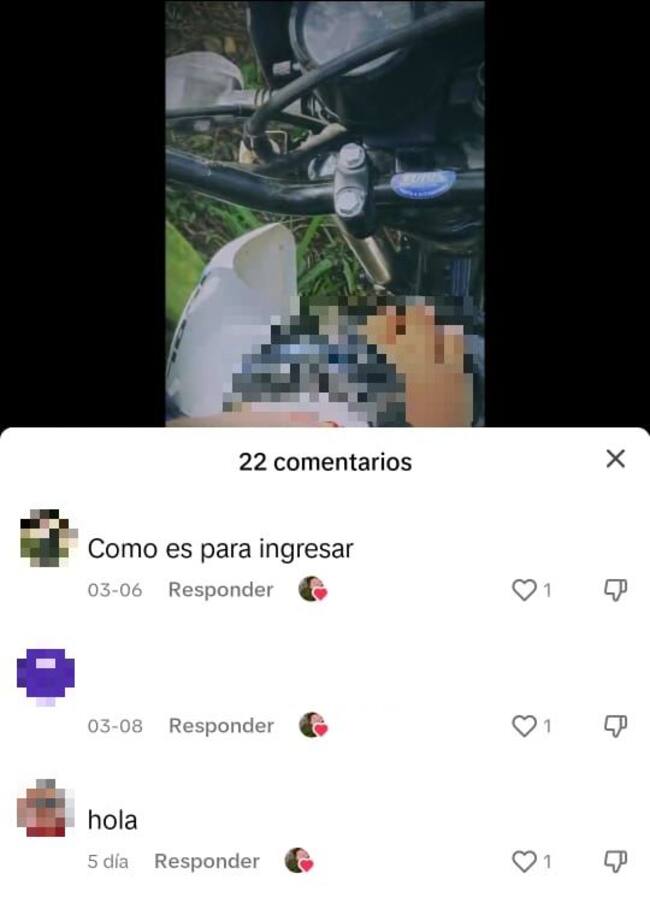The width and height of the screenshot is (650, 897).
Task: Like the 'Como es para ingresar' comment
Action: (524, 591)
